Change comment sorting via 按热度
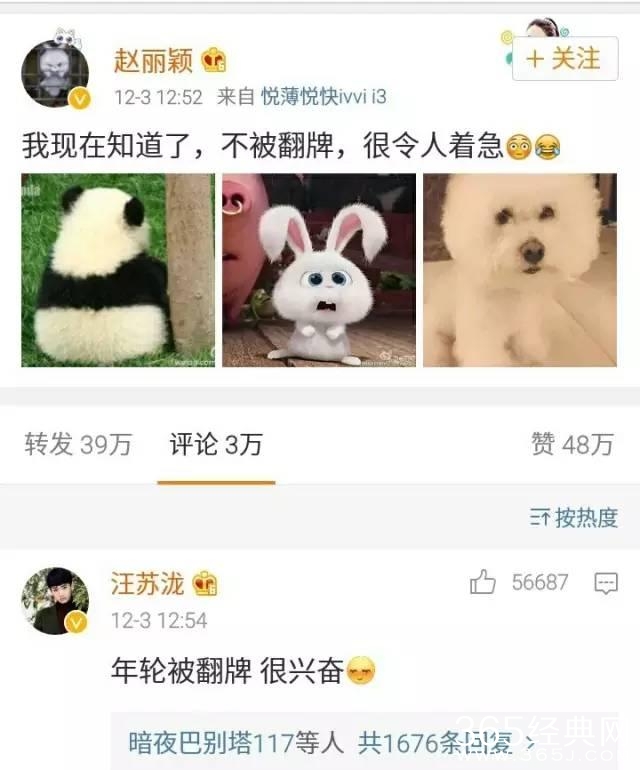The width and height of the screenshot is (640, 770). click(x=574, y=517)
